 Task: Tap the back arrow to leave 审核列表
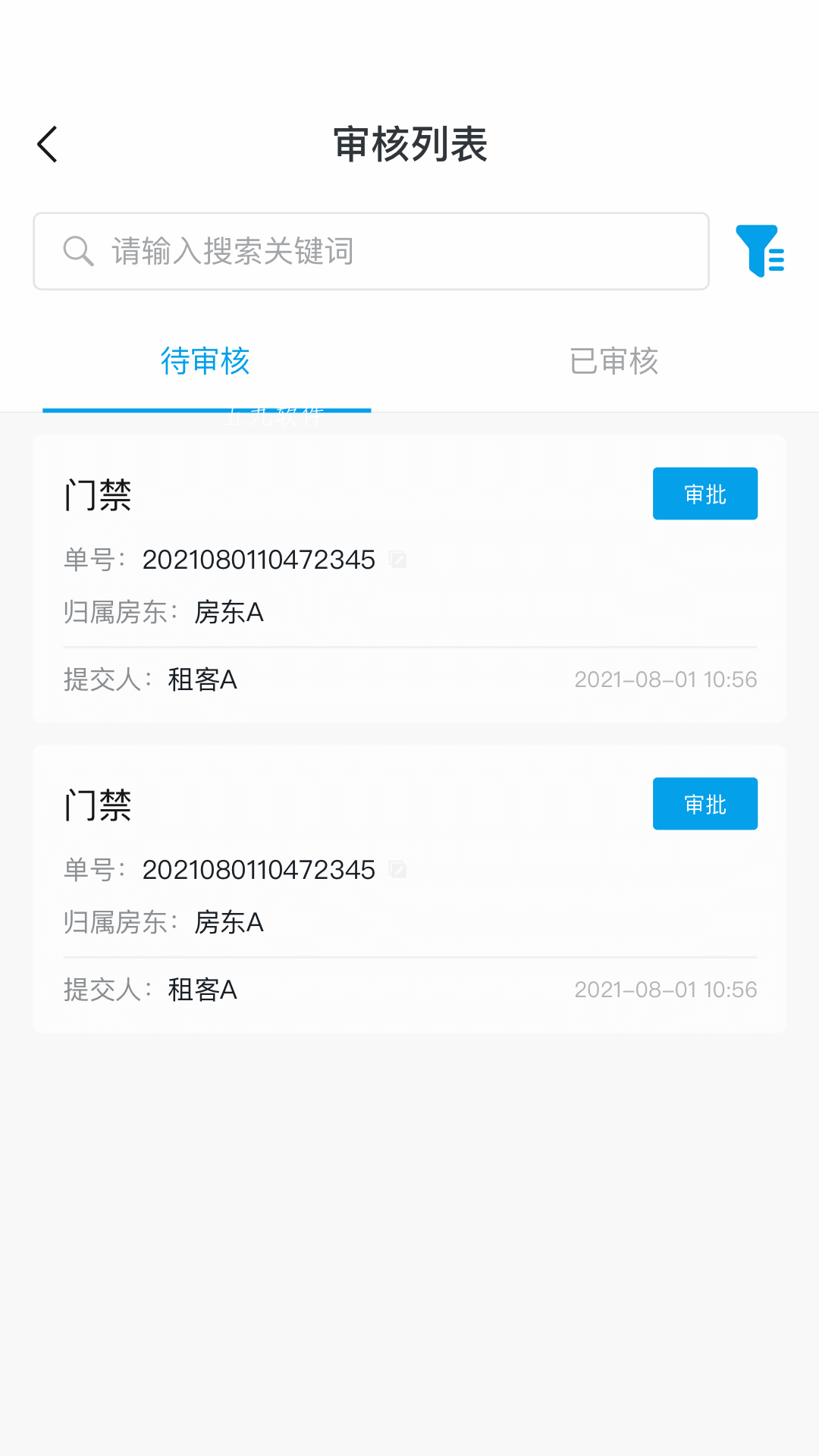(47, 143)
